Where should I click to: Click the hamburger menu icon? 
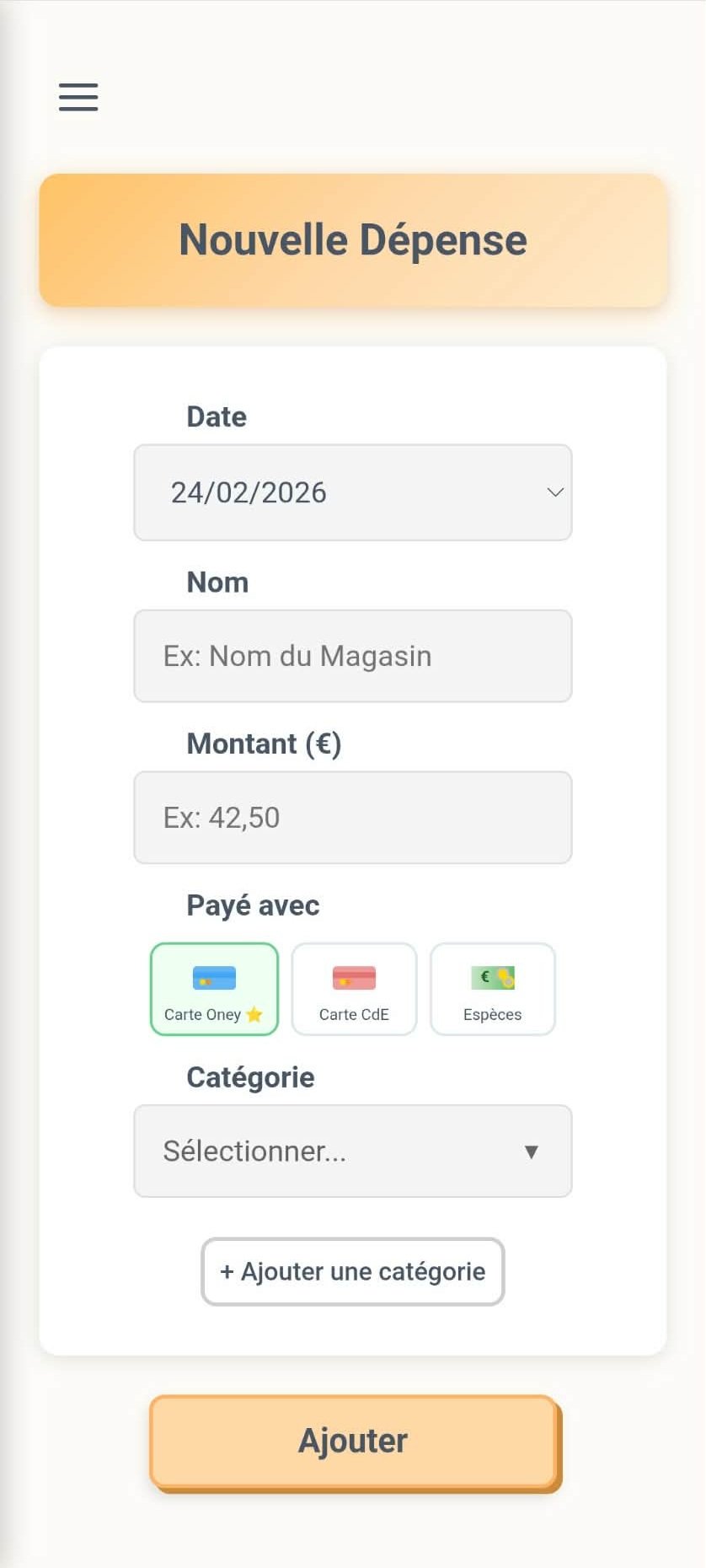click(78, 96)
